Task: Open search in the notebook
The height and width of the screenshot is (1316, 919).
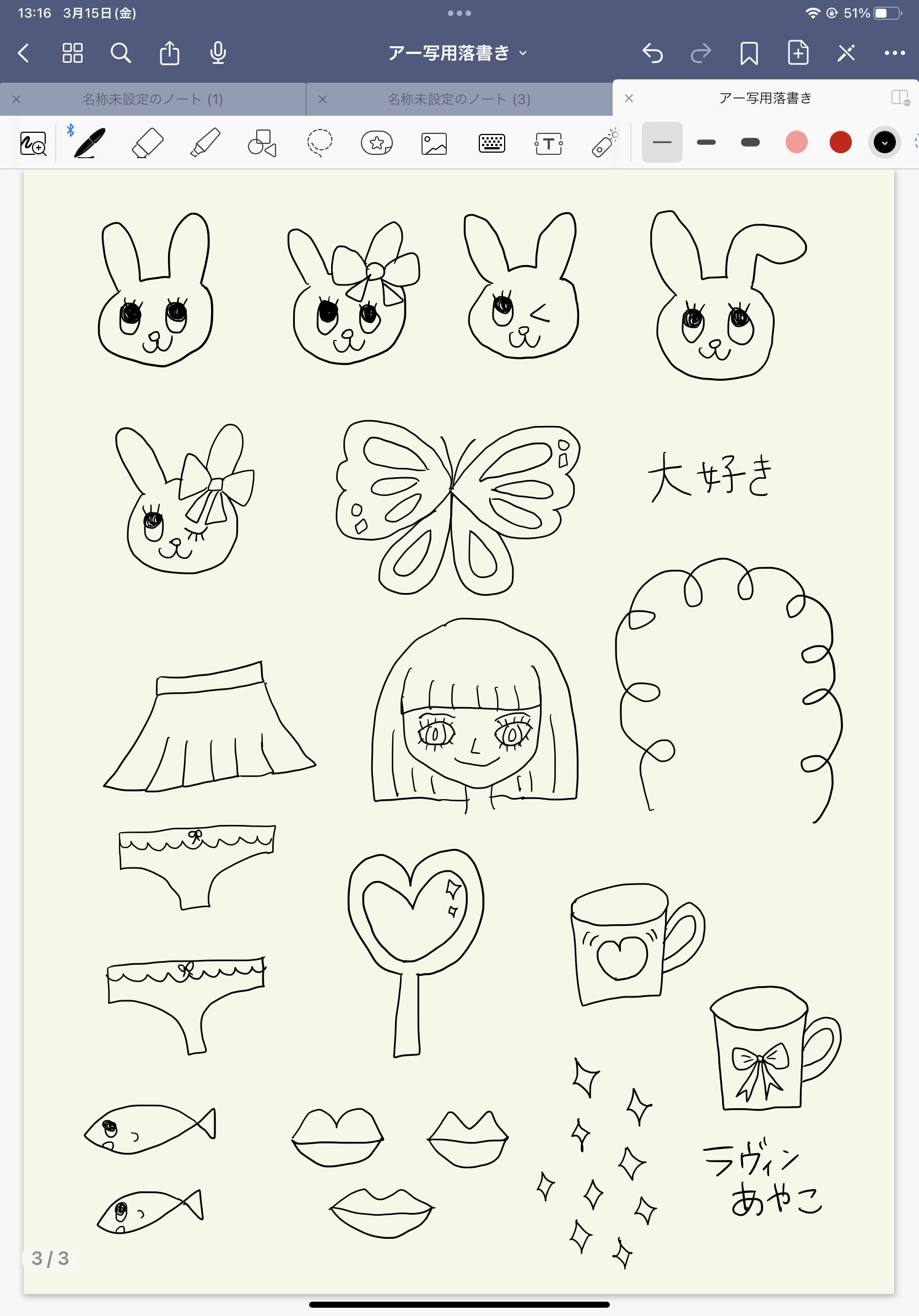Action: pyautogui.click(x=120, y=53)
